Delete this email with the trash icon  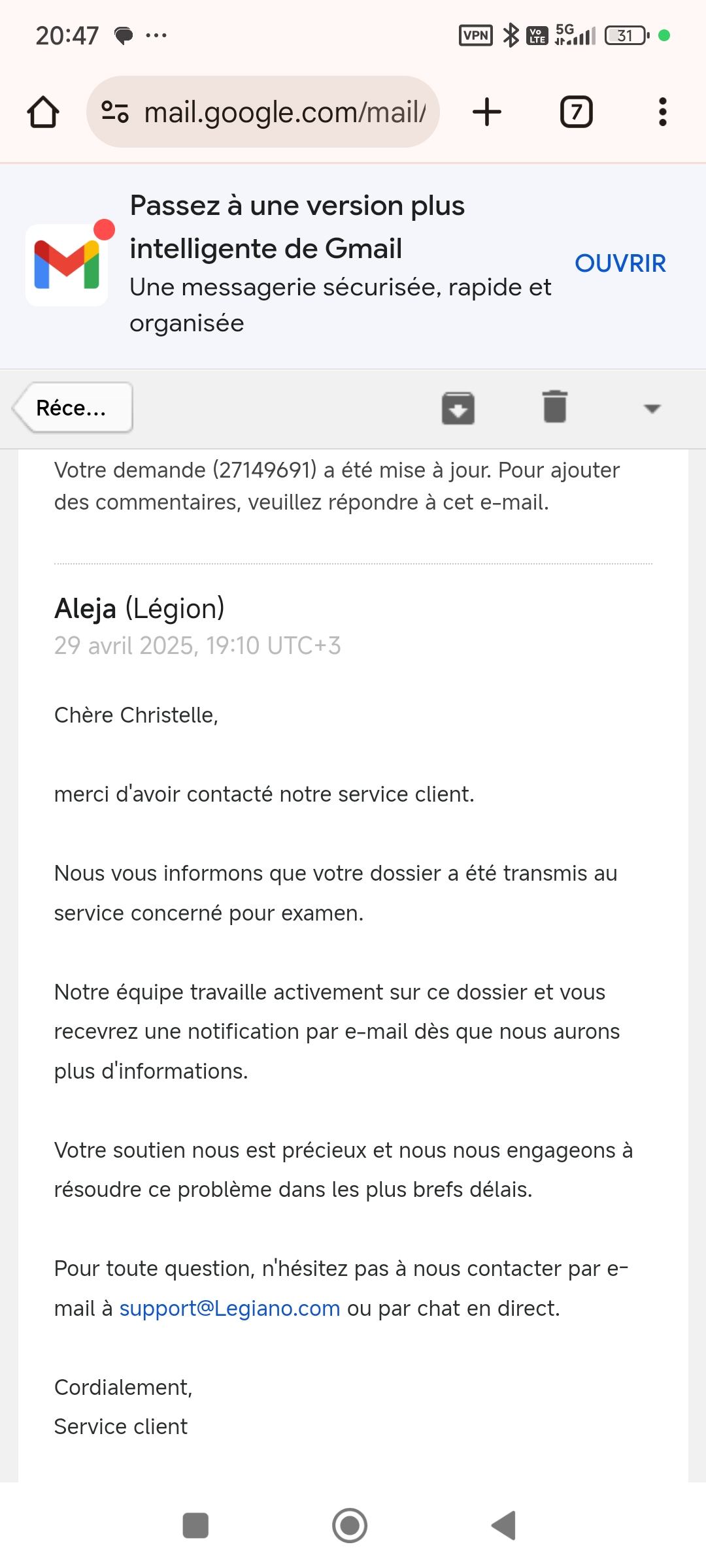click(x=554, y=407)
